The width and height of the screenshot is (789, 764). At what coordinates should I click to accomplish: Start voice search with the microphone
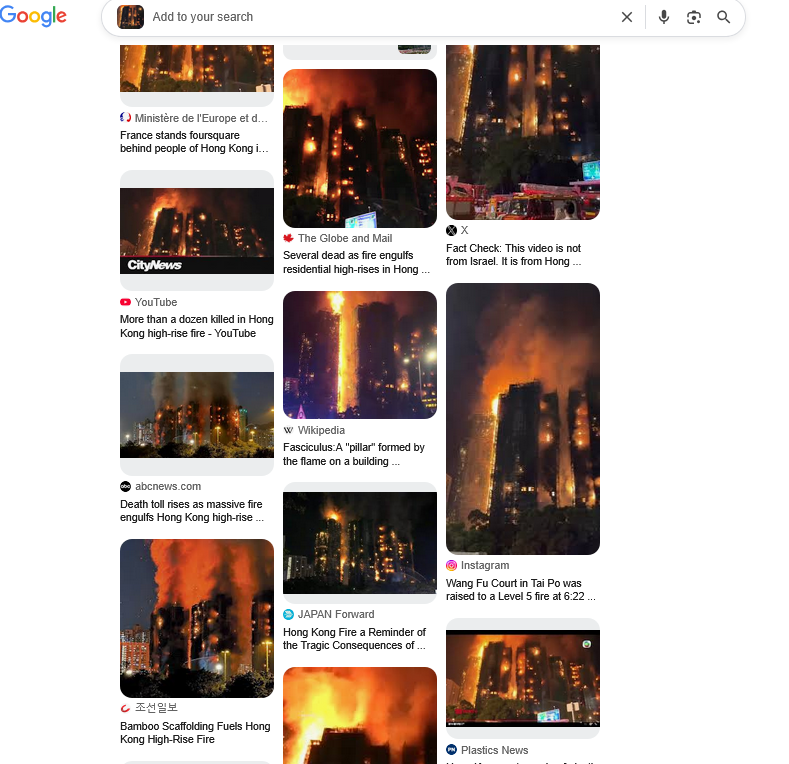click(664, 17)
